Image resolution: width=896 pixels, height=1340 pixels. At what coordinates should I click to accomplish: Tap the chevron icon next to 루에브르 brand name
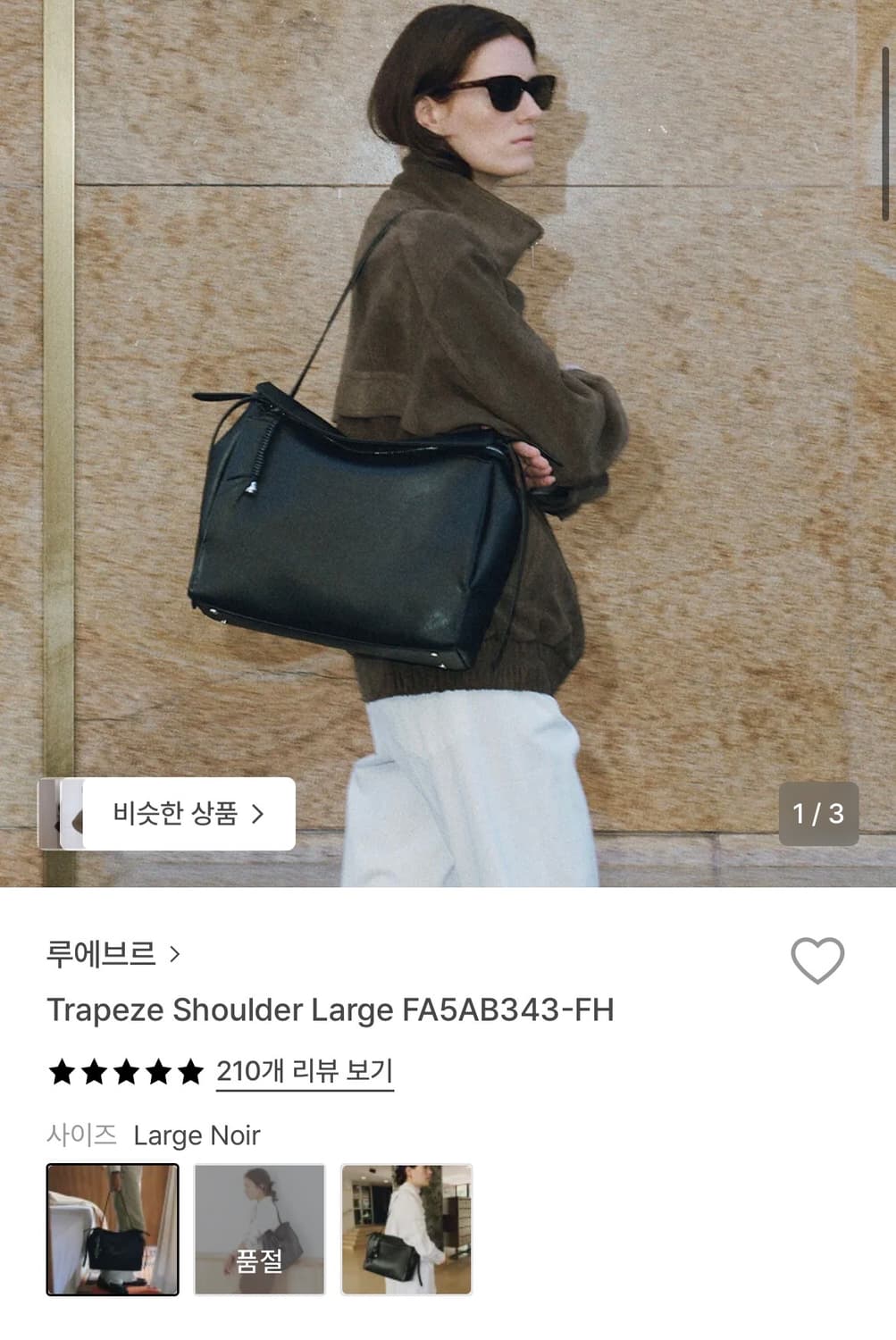175,954
